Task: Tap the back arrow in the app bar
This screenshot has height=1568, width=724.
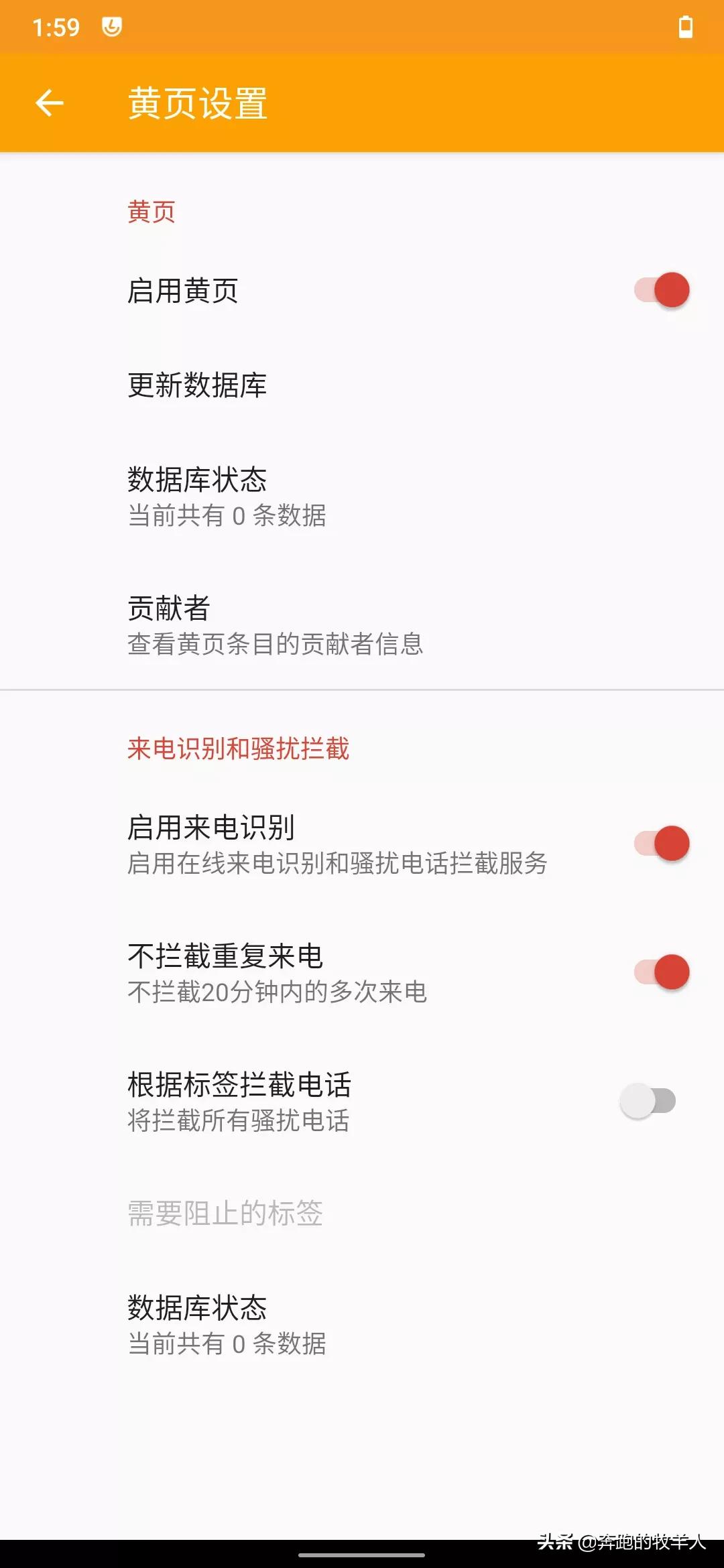Action: pos(50,103)
